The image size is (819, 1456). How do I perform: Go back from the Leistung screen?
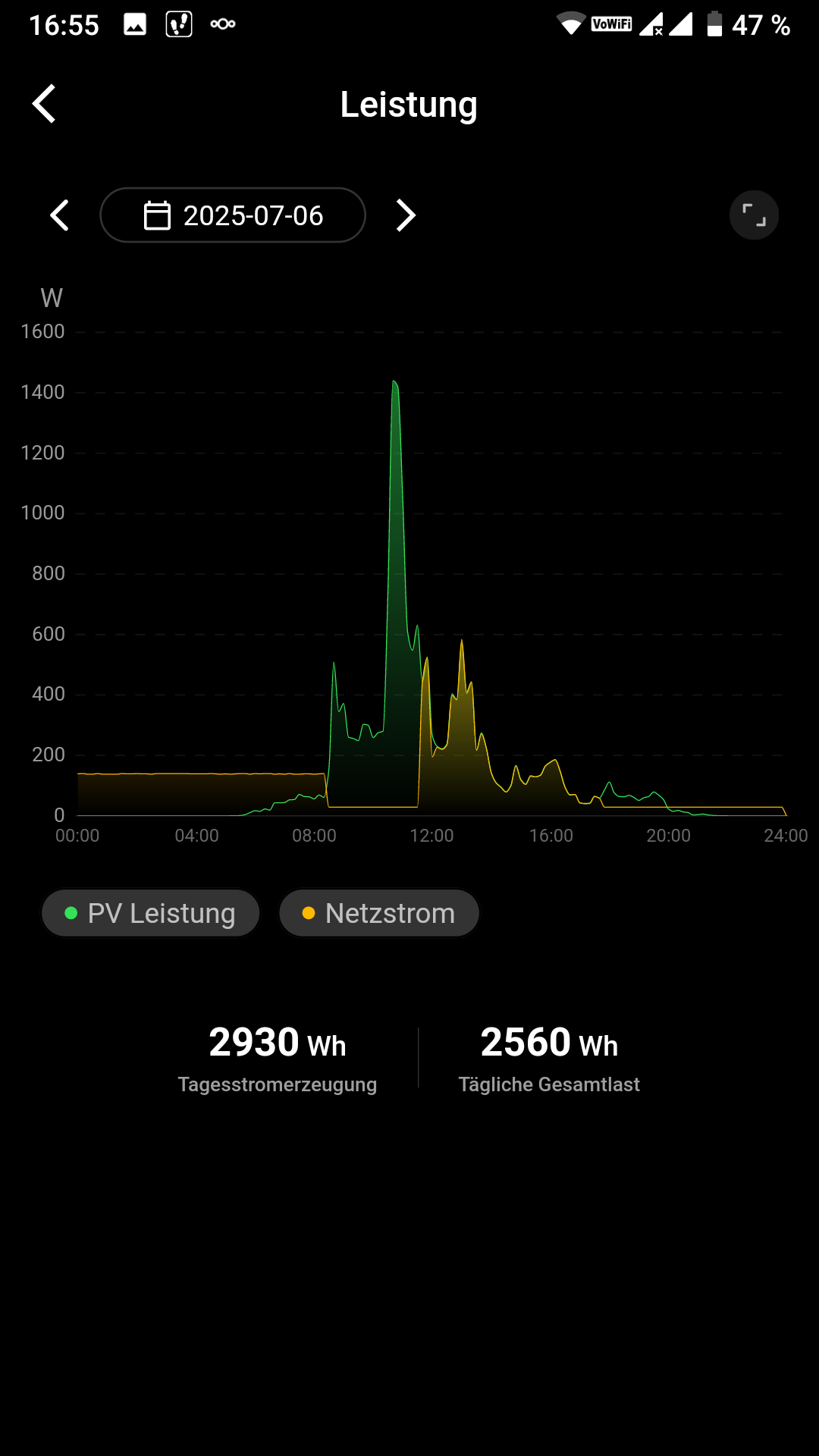point(44,104)
